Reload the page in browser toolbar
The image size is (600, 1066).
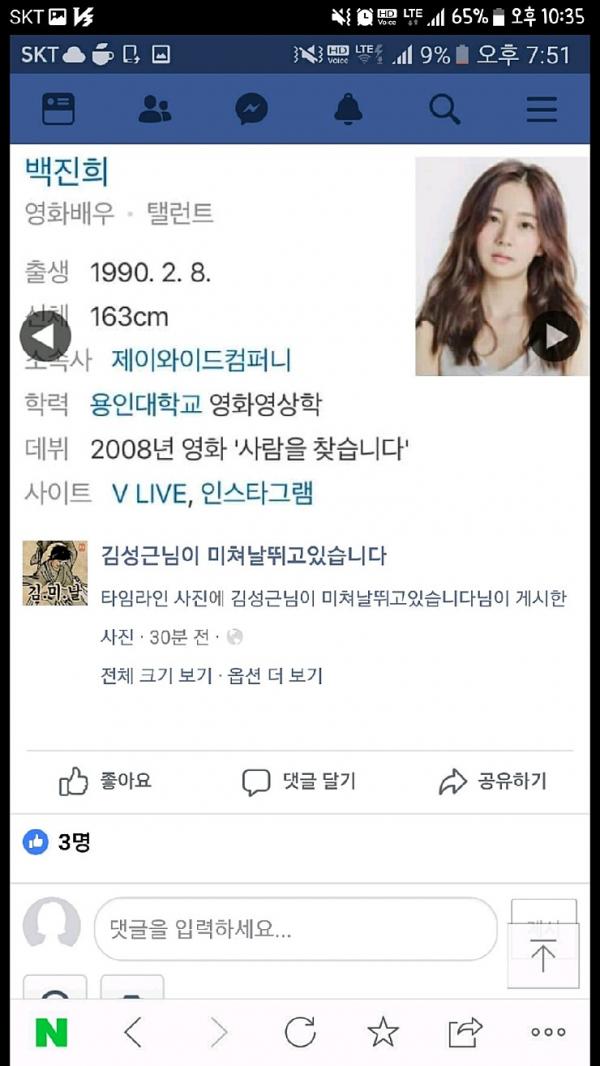point(301,1031)
